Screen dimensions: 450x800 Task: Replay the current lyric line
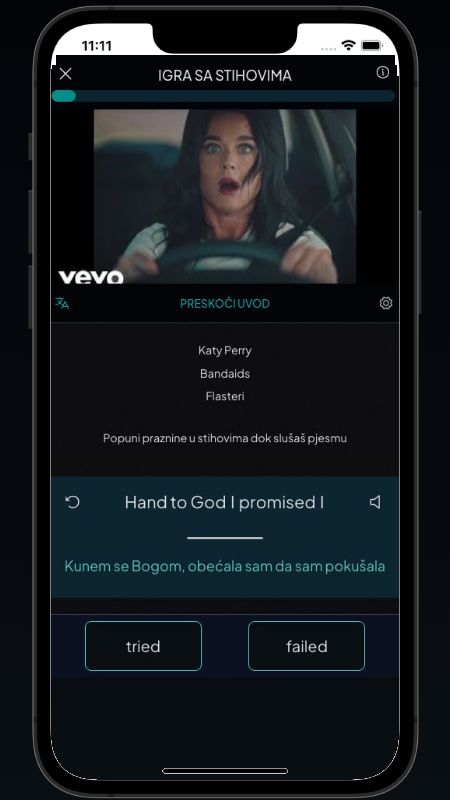tap(72, 503)
